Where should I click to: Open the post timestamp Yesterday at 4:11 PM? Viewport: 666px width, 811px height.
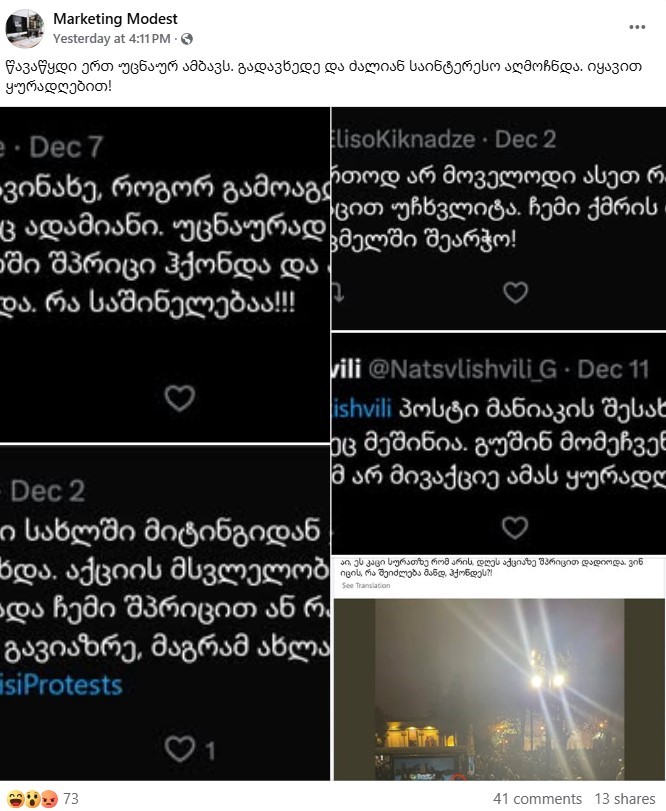(x=113, y=39)
